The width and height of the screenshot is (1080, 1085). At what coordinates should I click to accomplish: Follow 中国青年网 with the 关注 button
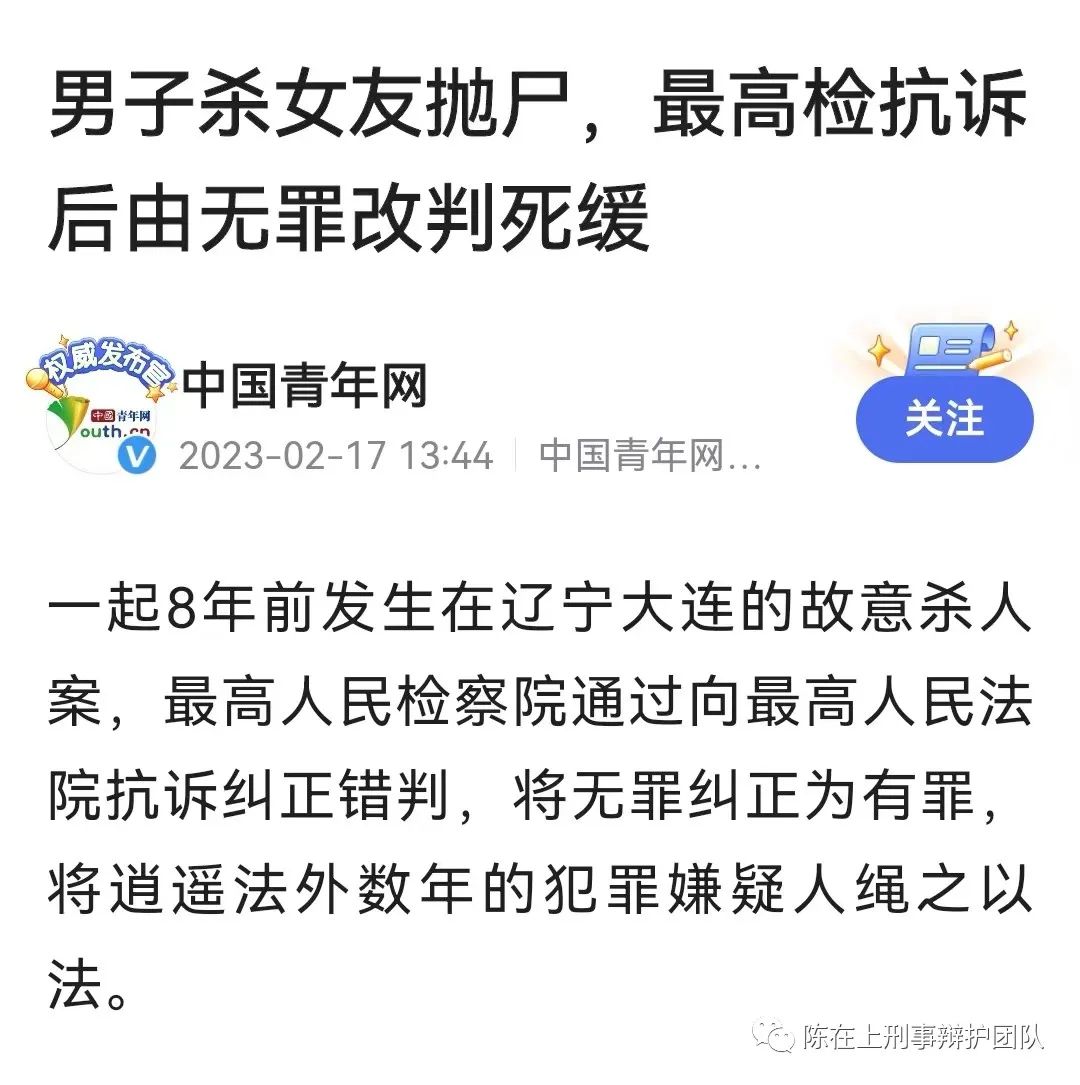[x=944, y=419]
